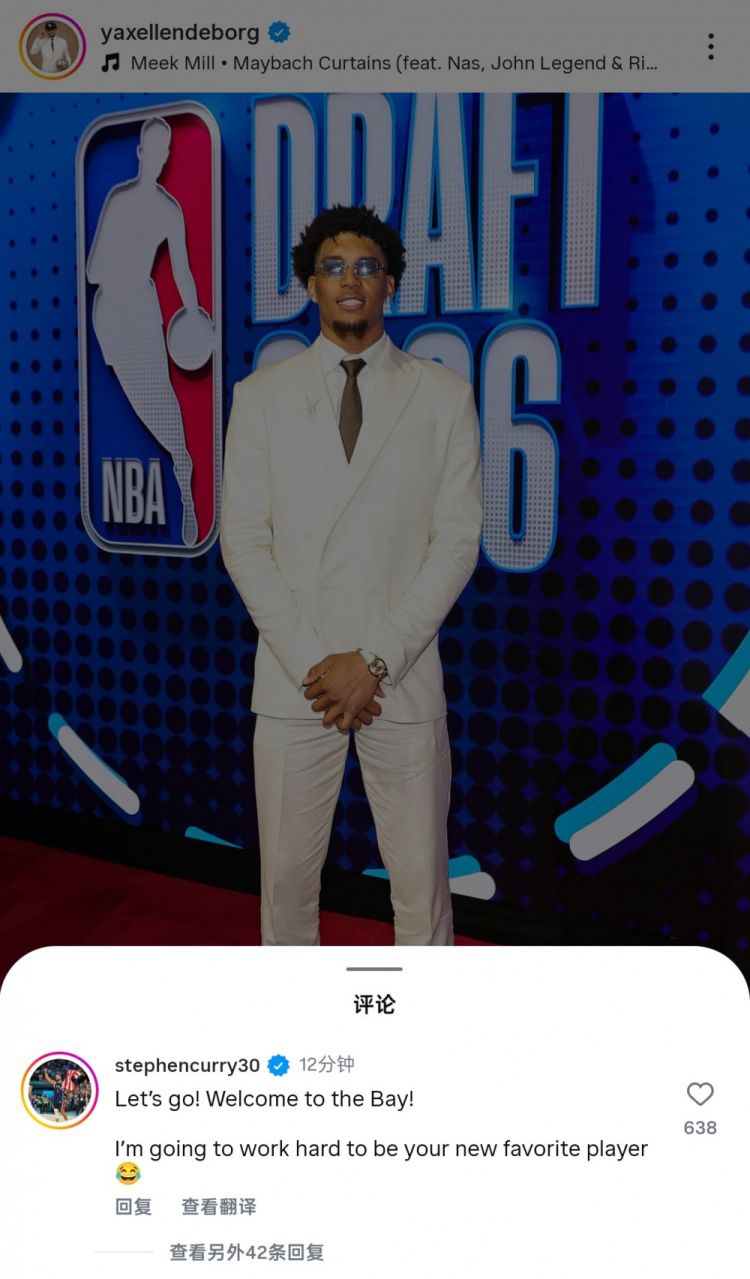Viewport: 750px width, 1279px height.
Task: Reply to stephencurry30's comment with 回复
Action: [133, 1207]
